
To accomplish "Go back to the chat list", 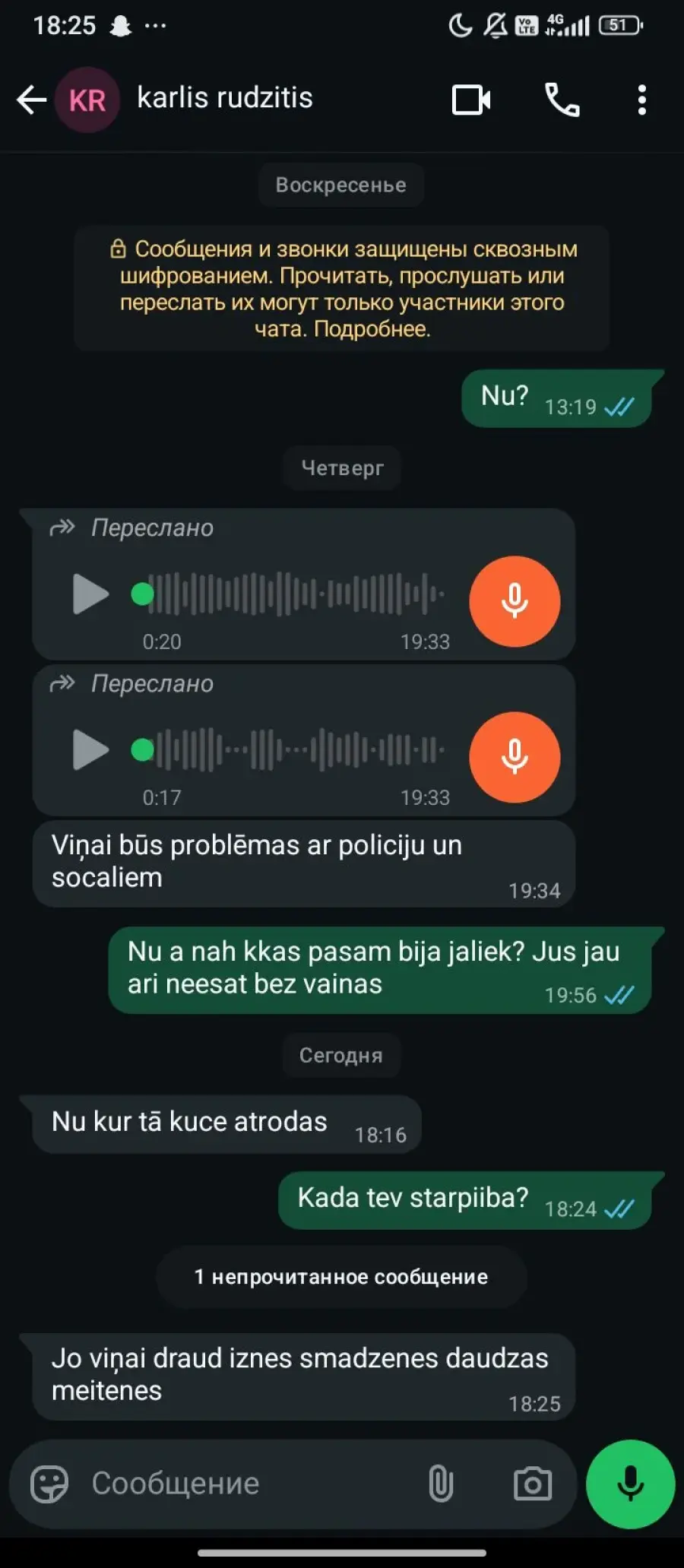I will 31,100.
